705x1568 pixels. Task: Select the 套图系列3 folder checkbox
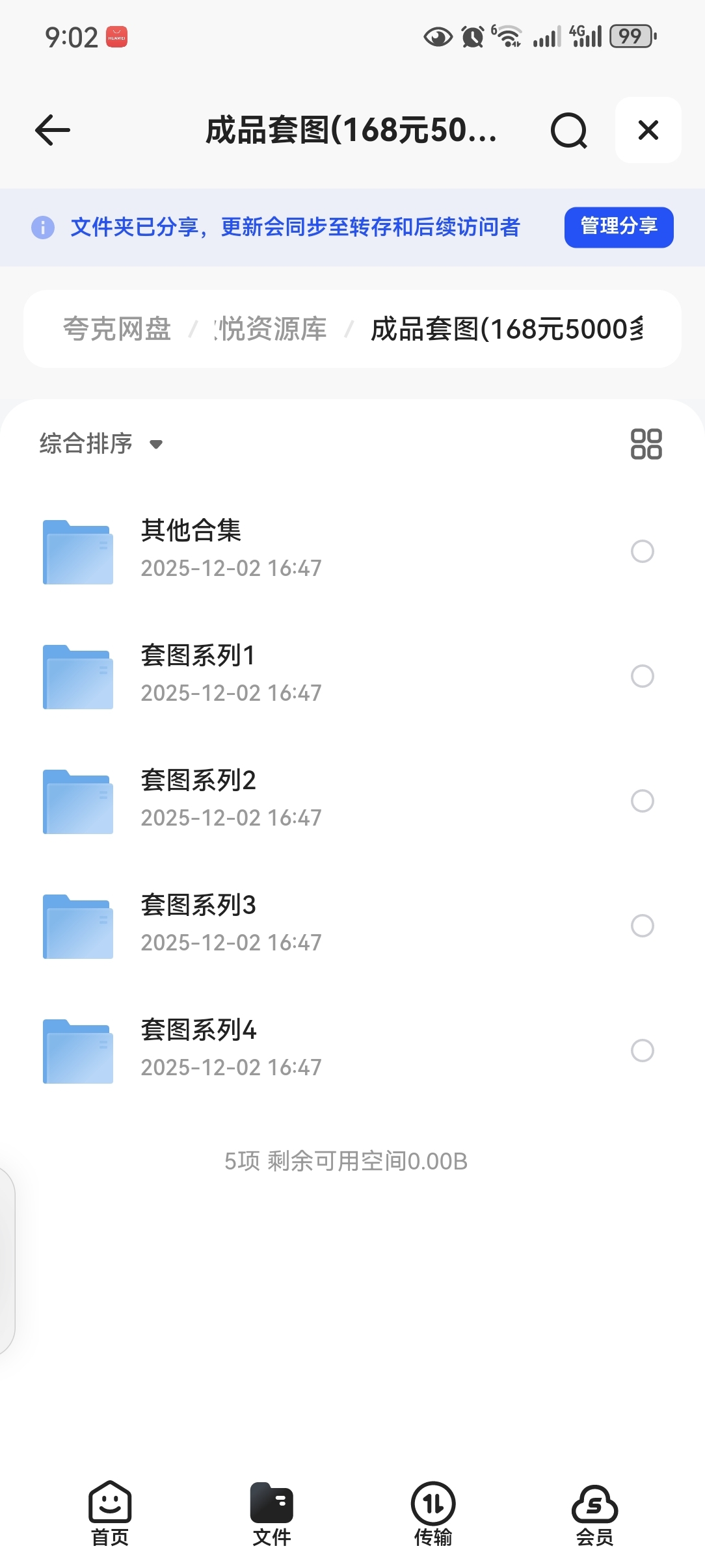642,926
